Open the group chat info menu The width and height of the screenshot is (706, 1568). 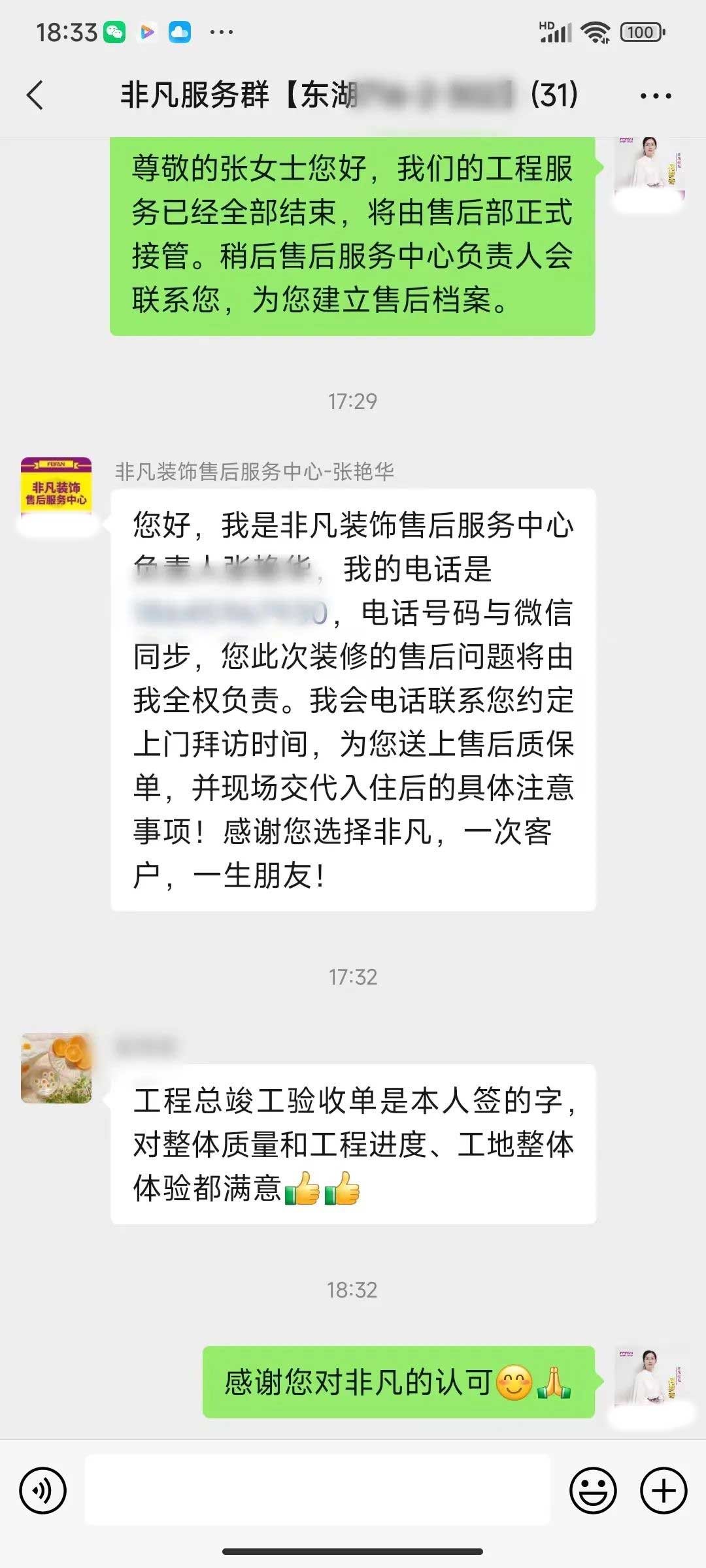point(655,96)
